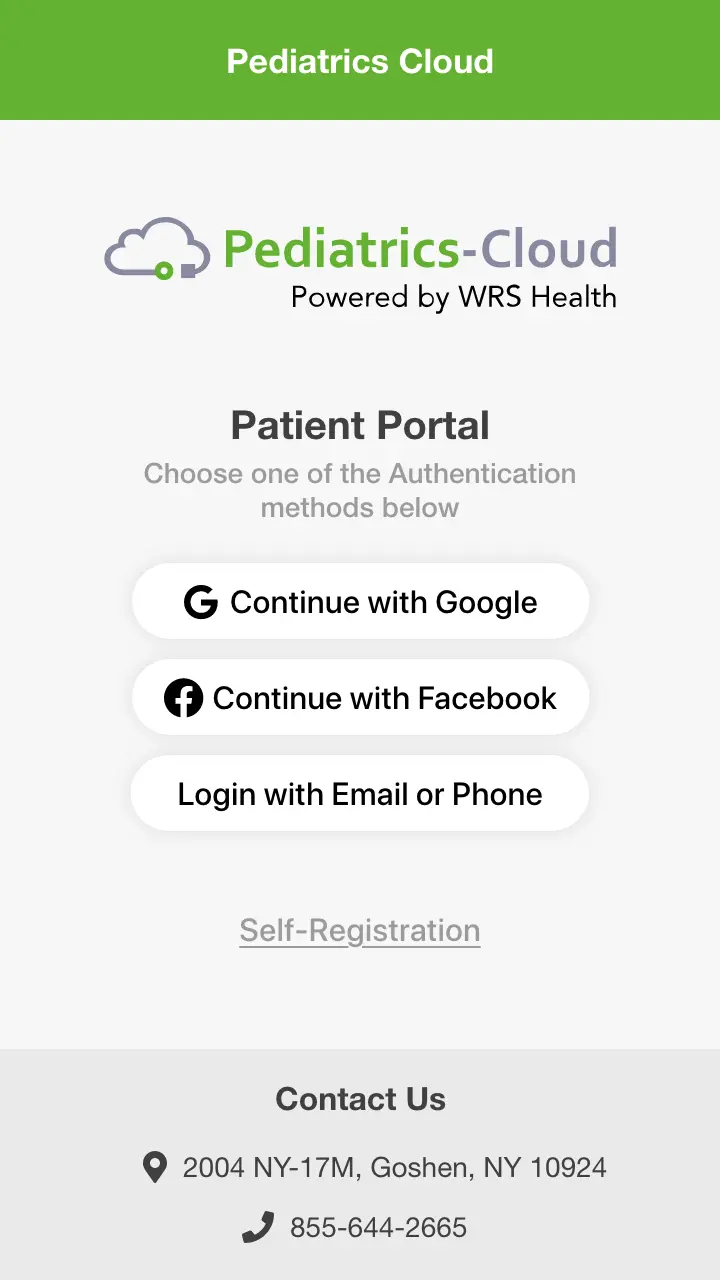The image size is (720, 1280).
Task: Click the phone handset icon near the number
Action: point(260,1227)
